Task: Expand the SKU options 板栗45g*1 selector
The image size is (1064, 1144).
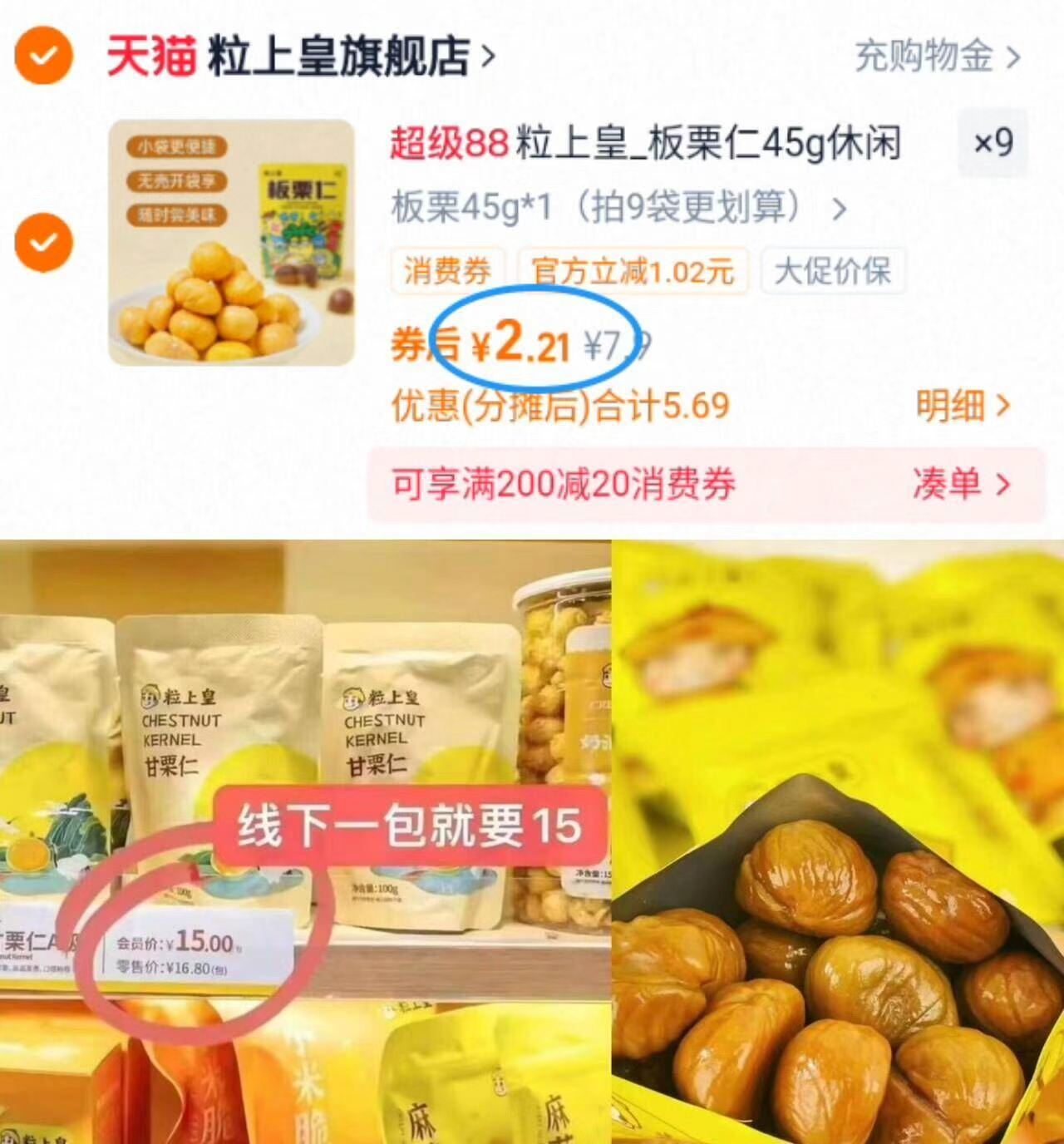Action: click(x=615, y=208)
